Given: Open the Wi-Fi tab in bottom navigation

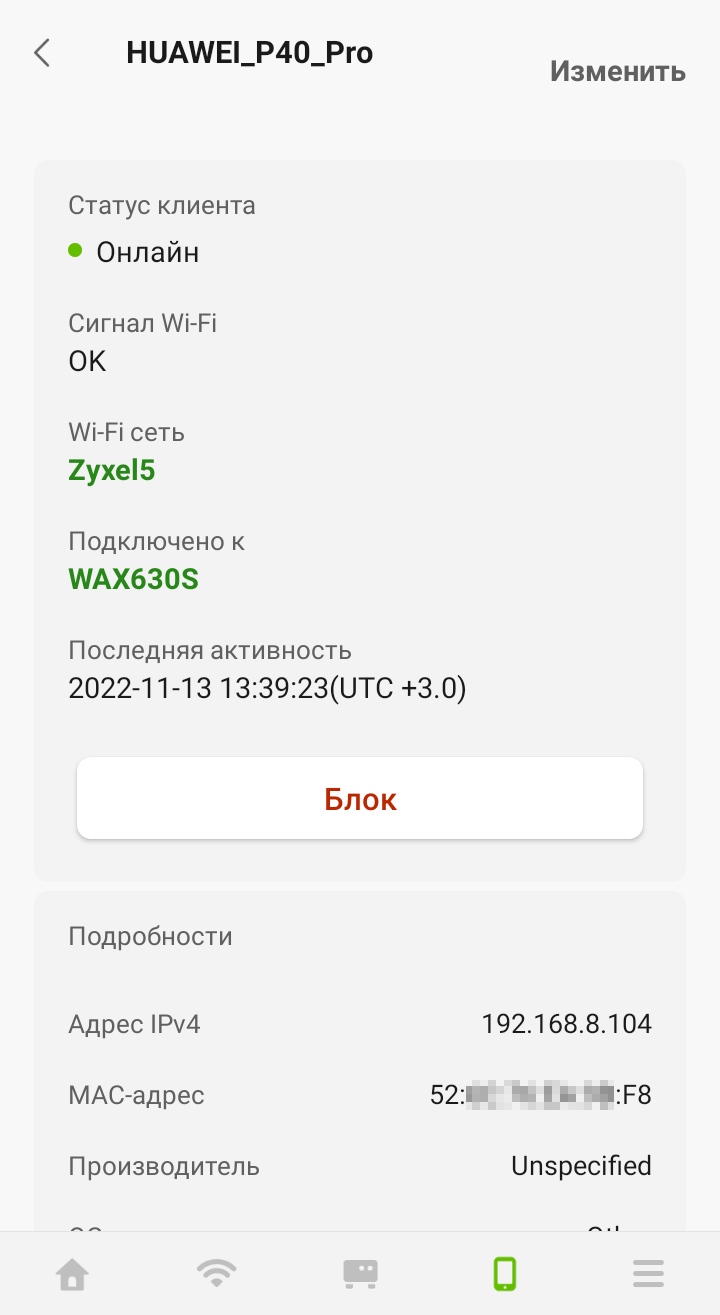Looking at the screenshot, I should point(216,1273).
